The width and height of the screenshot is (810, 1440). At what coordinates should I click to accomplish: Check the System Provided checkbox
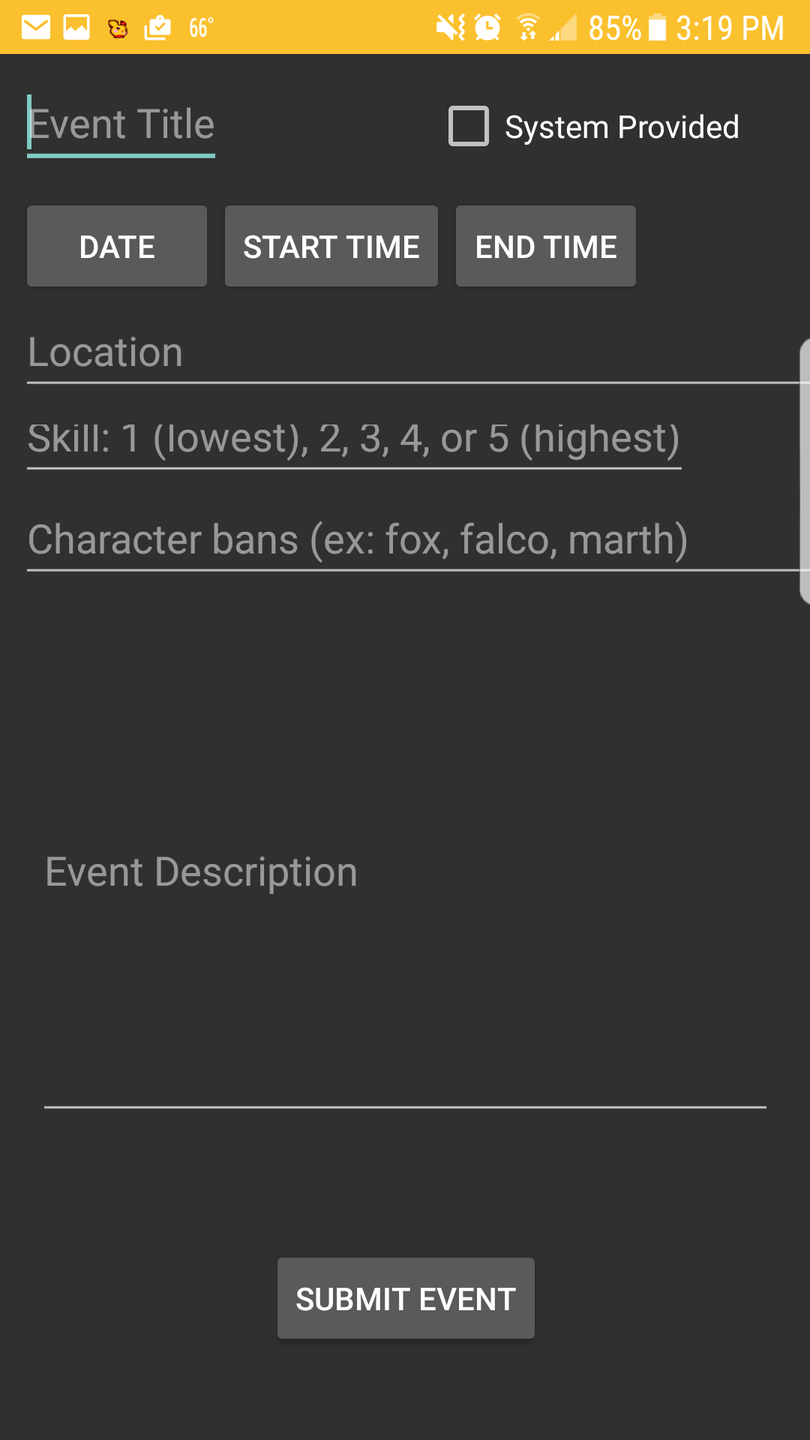pos(469,127)
